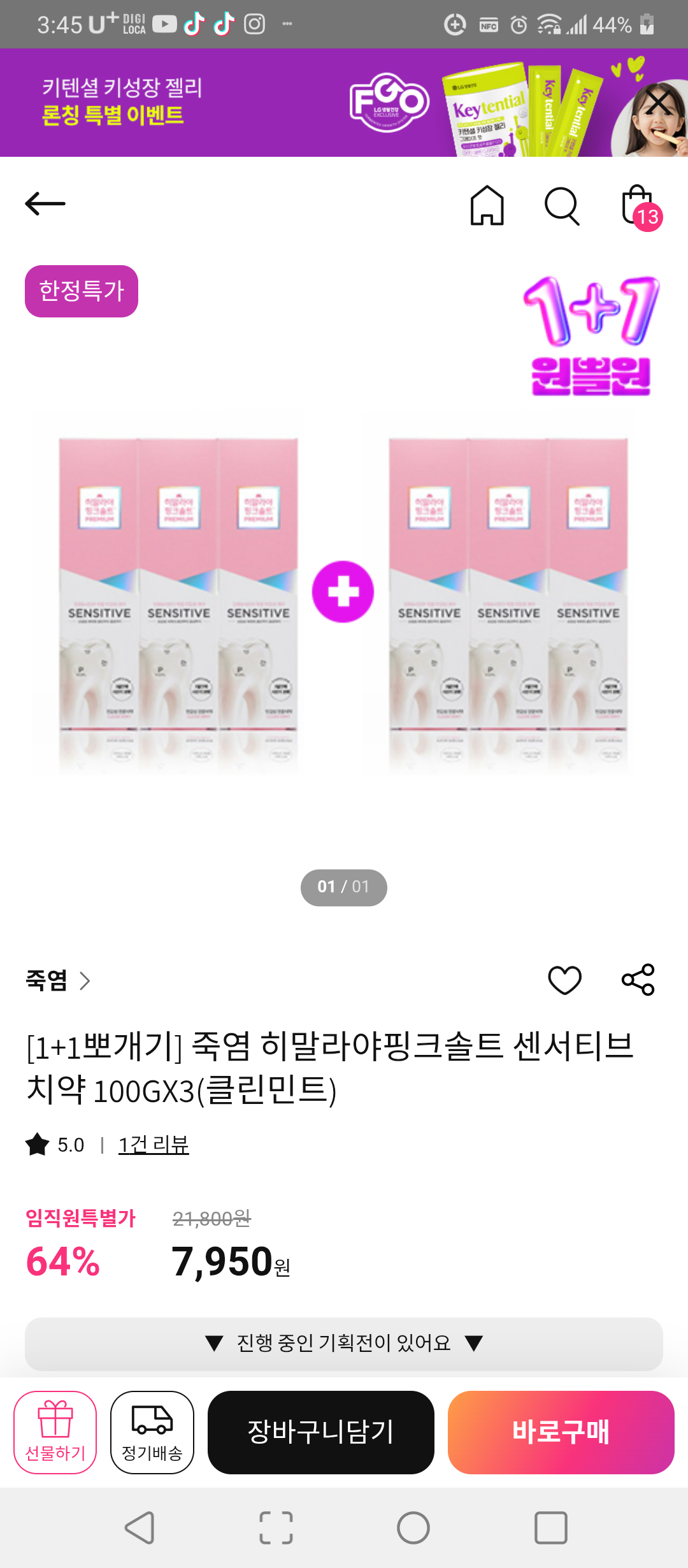Open the 1건 리뷰 link
Screen dimensions: 688x1568
click(x=154, y=1145)
